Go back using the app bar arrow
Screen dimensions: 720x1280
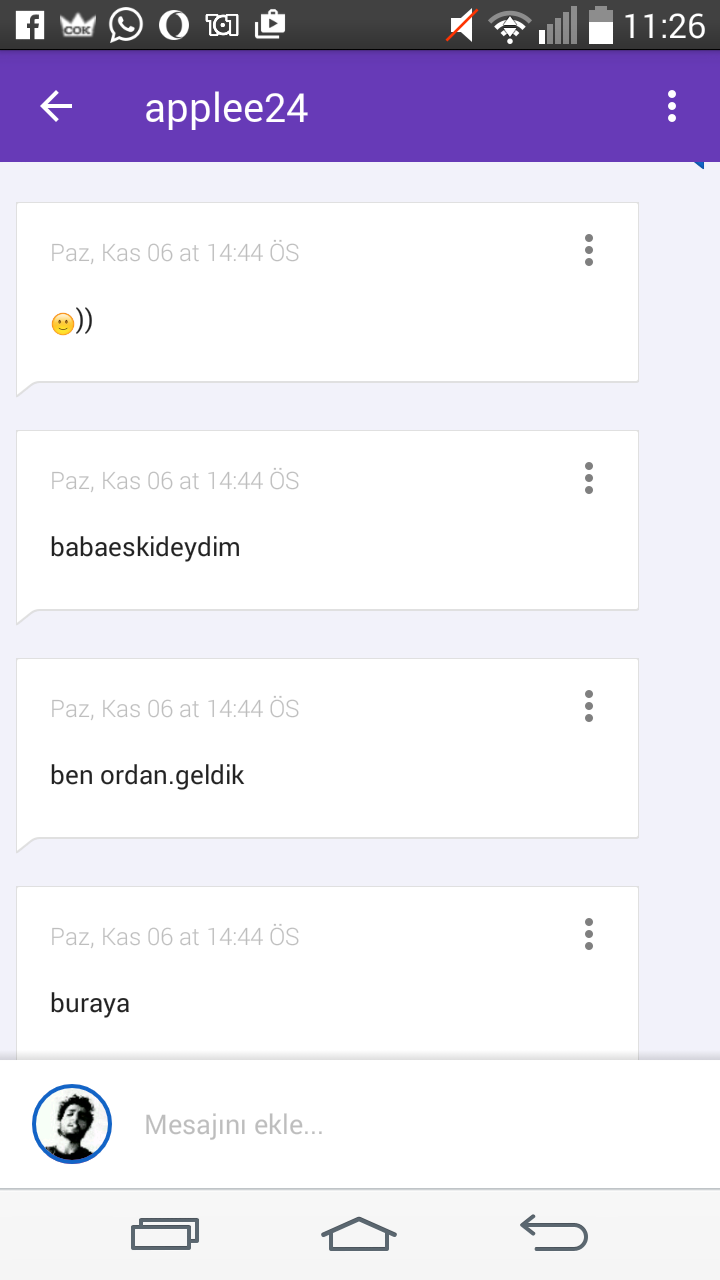57,107
